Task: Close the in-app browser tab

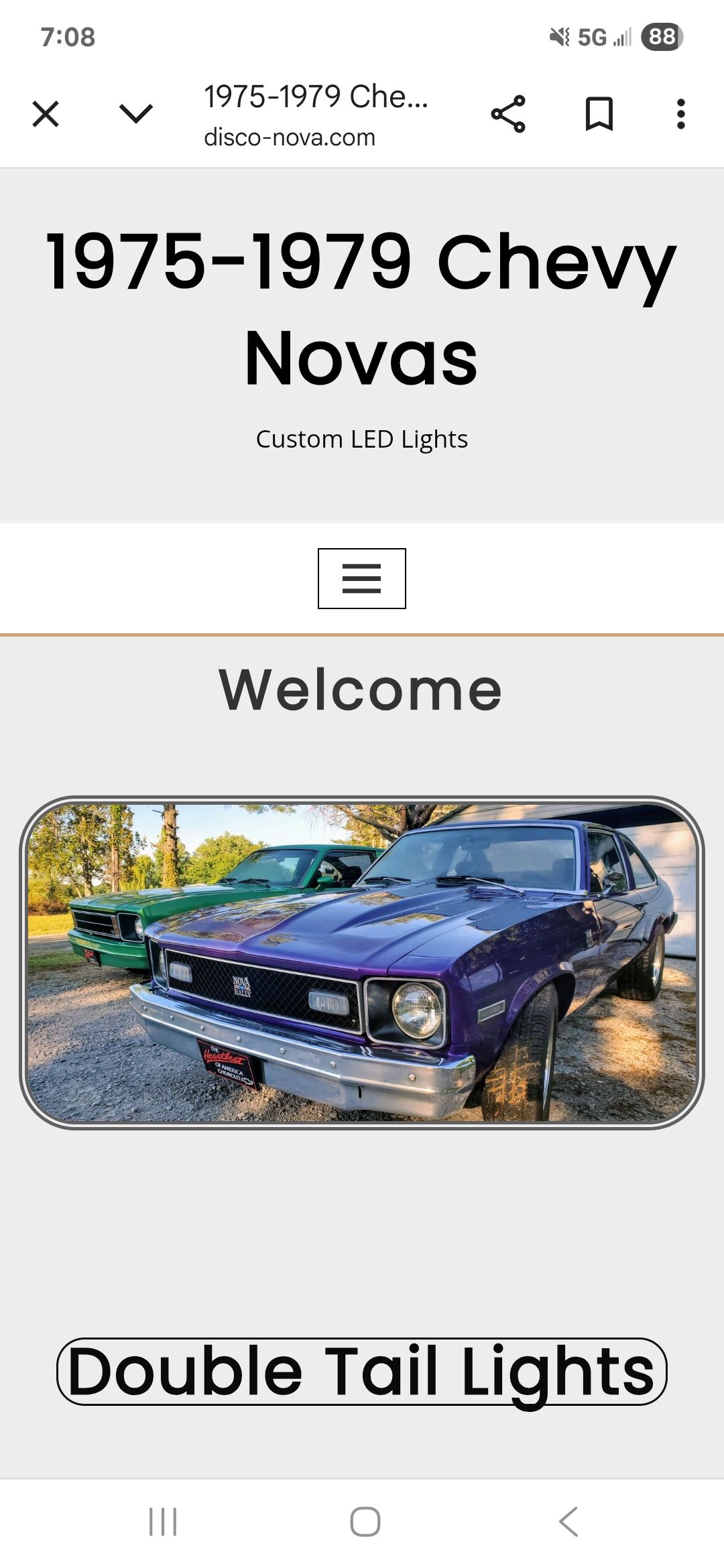Action: click(46, 114)
